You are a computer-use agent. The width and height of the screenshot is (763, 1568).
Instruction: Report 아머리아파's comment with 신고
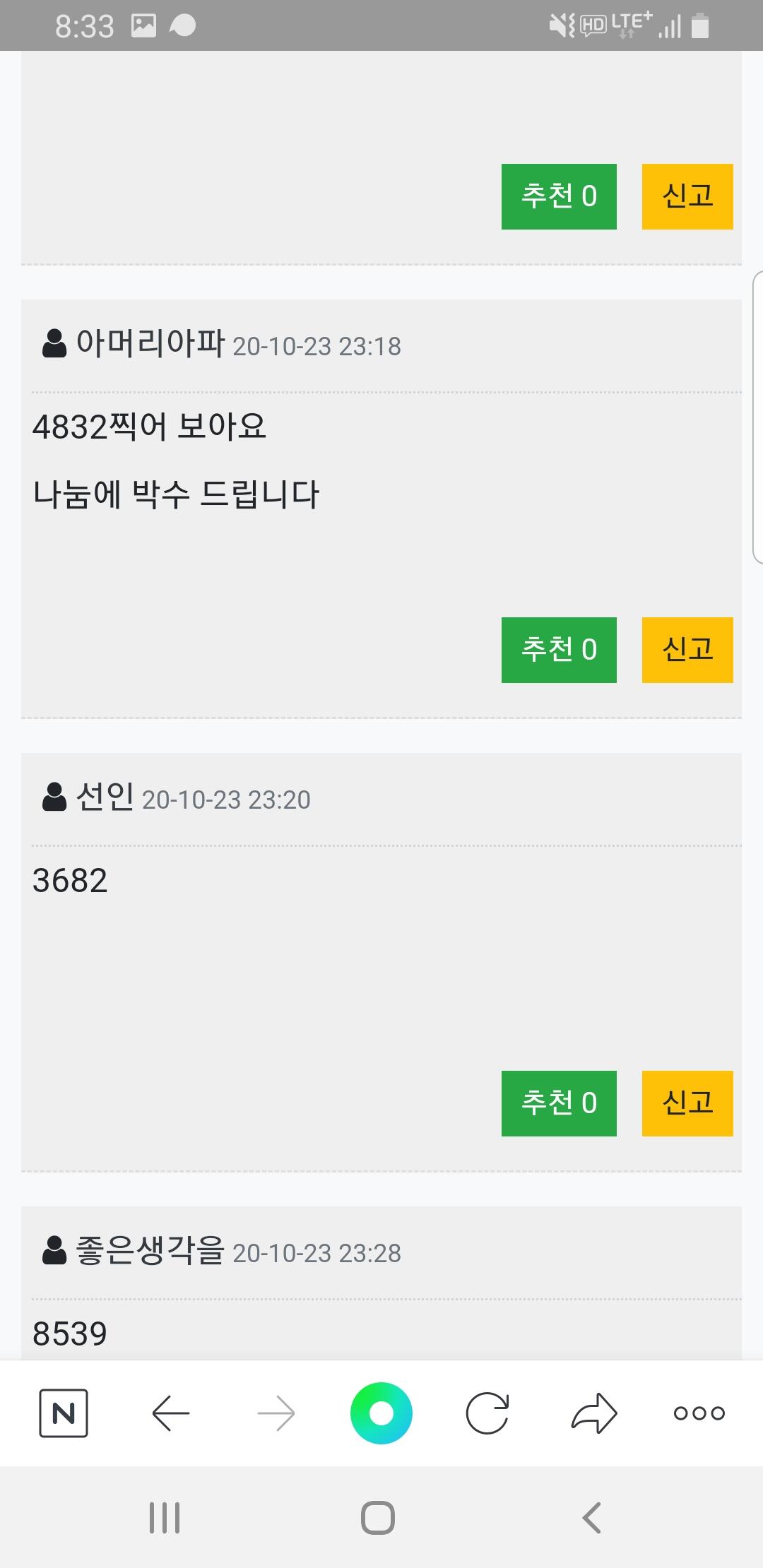coord(687,650)
